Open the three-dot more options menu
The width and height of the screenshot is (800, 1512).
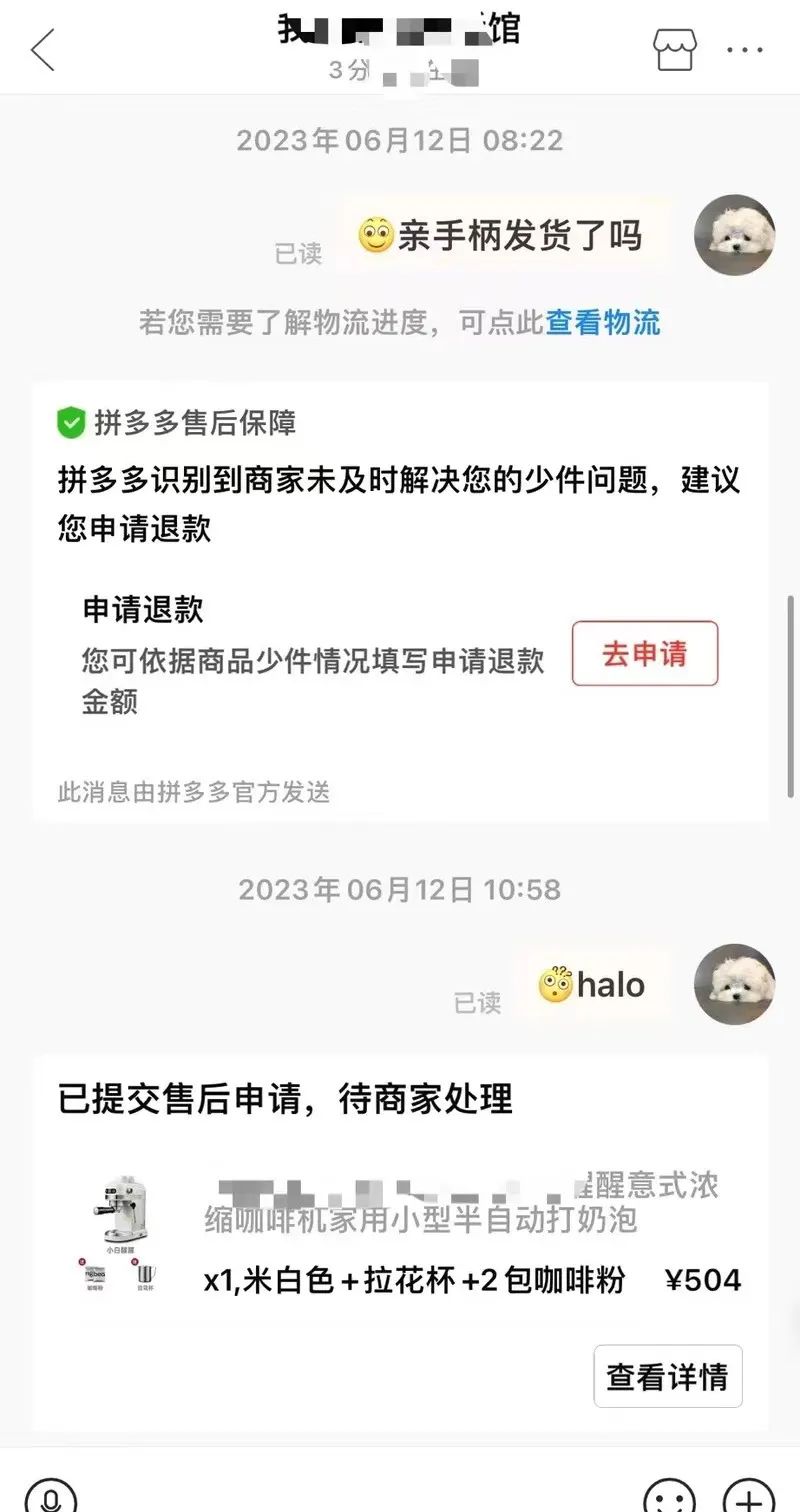746,47
